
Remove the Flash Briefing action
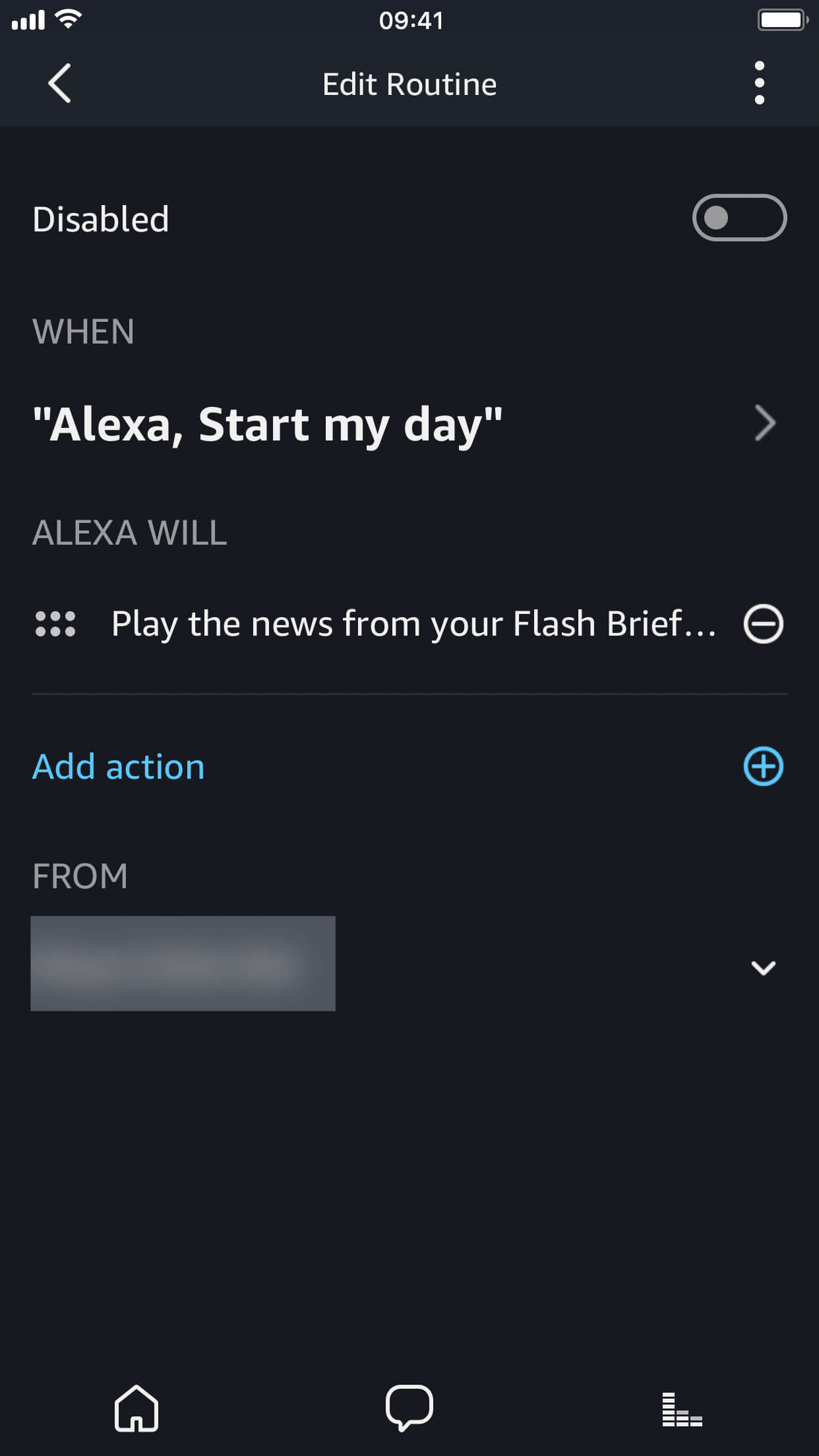click(763, 624)
